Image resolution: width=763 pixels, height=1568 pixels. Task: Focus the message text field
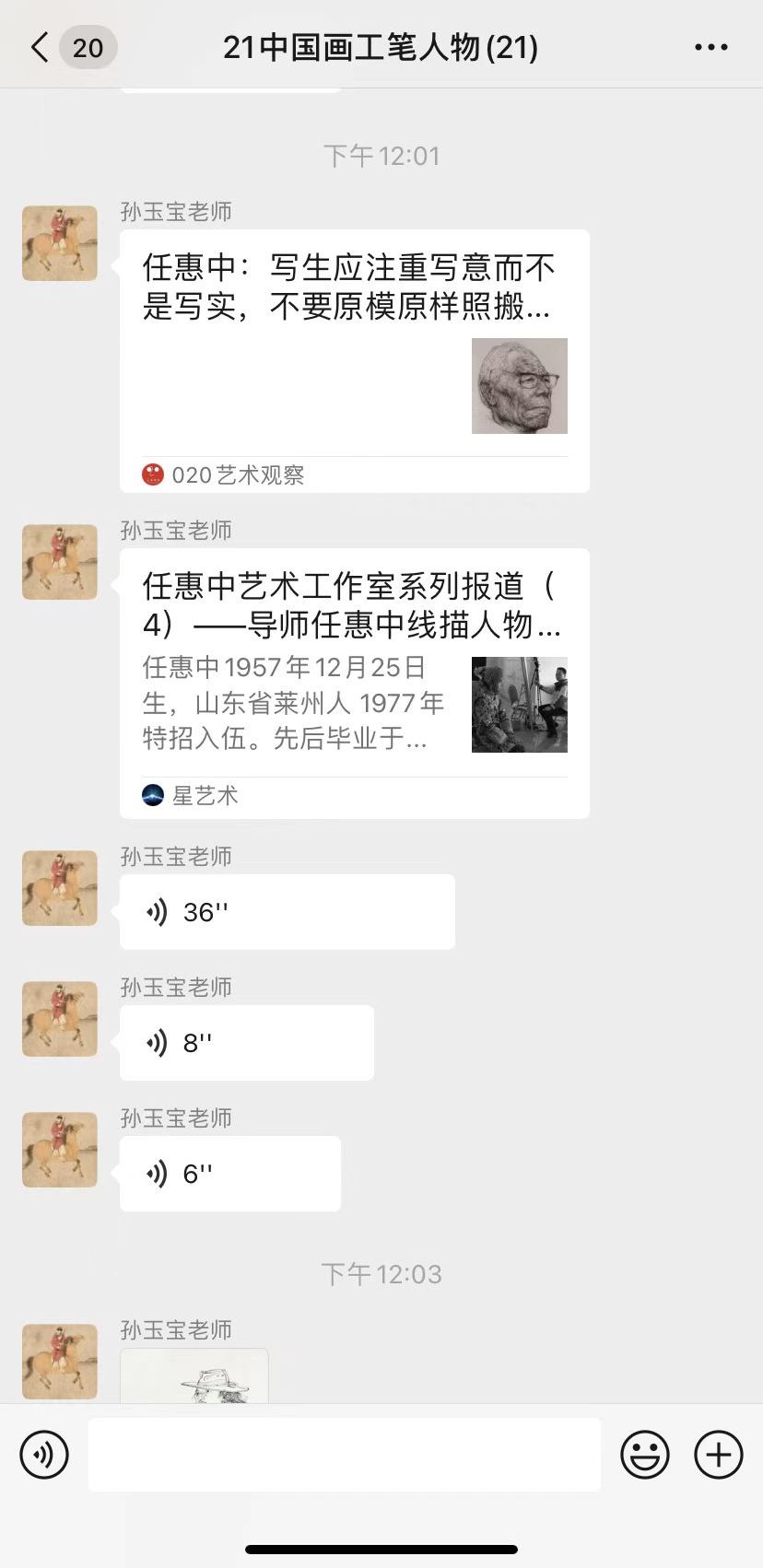[344, 1455]
